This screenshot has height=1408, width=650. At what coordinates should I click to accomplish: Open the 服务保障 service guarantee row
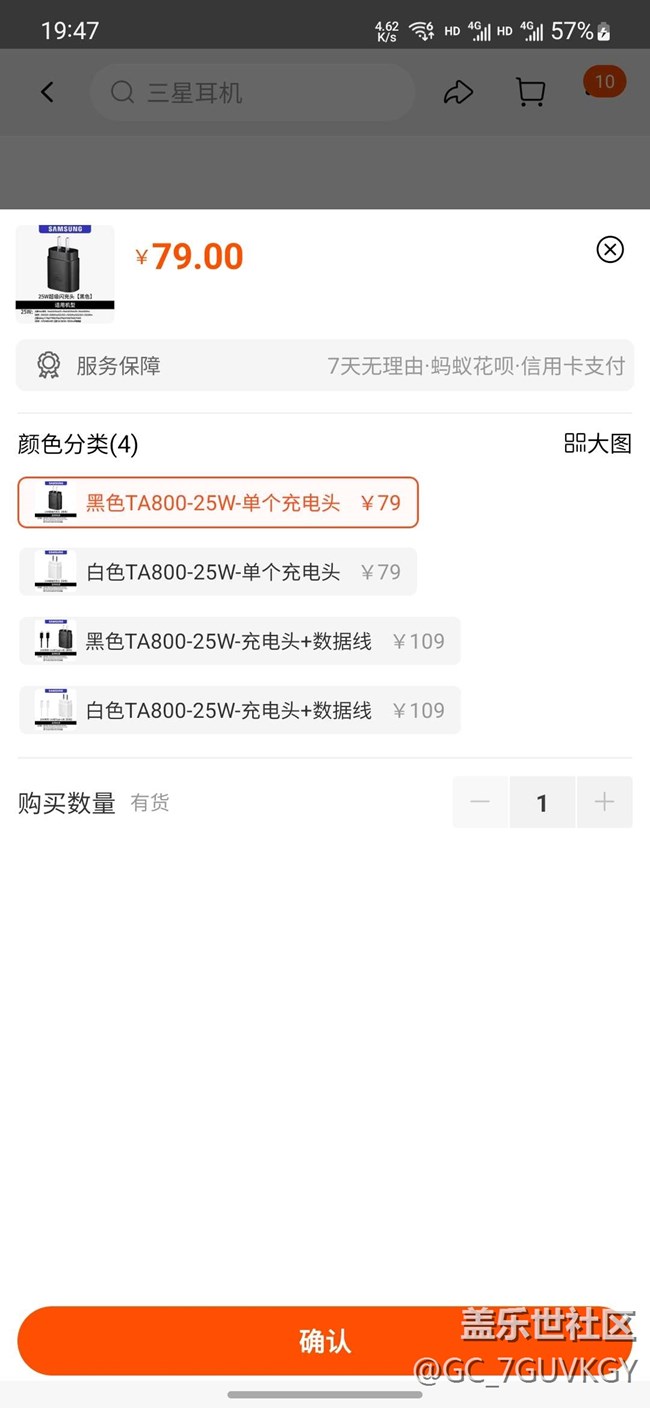(x=325, y=365)
